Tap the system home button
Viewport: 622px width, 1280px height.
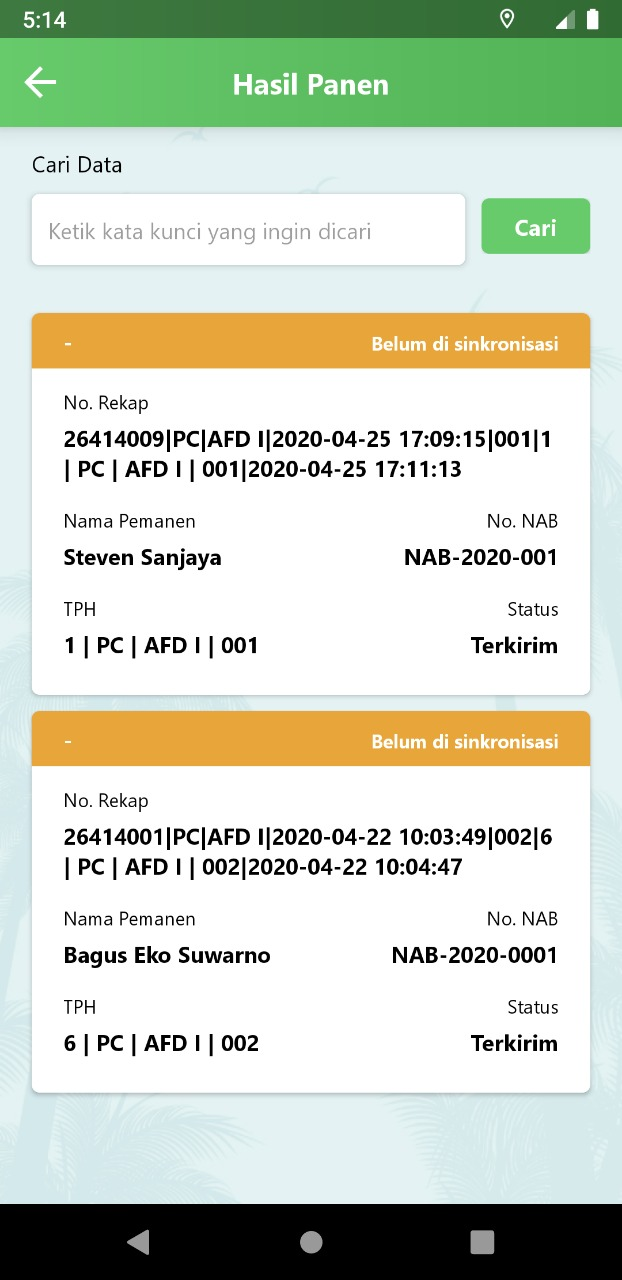311,1242
